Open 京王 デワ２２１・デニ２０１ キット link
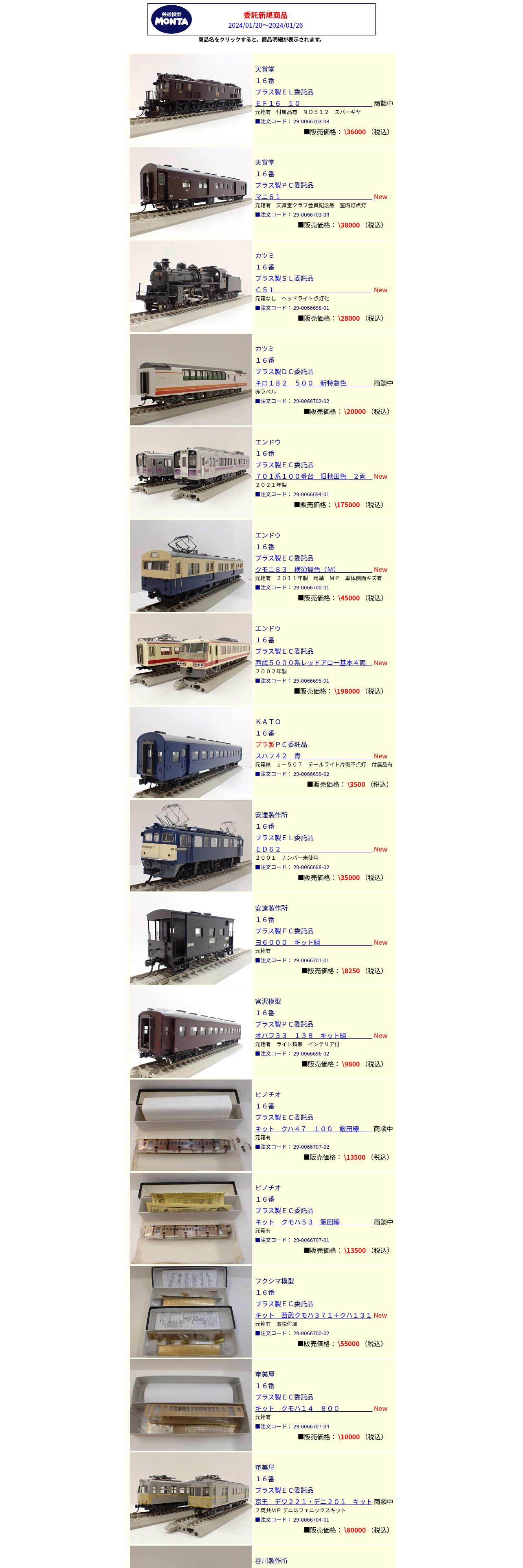This screenshot has height=1568, width=523. (x=313, y=1501)
